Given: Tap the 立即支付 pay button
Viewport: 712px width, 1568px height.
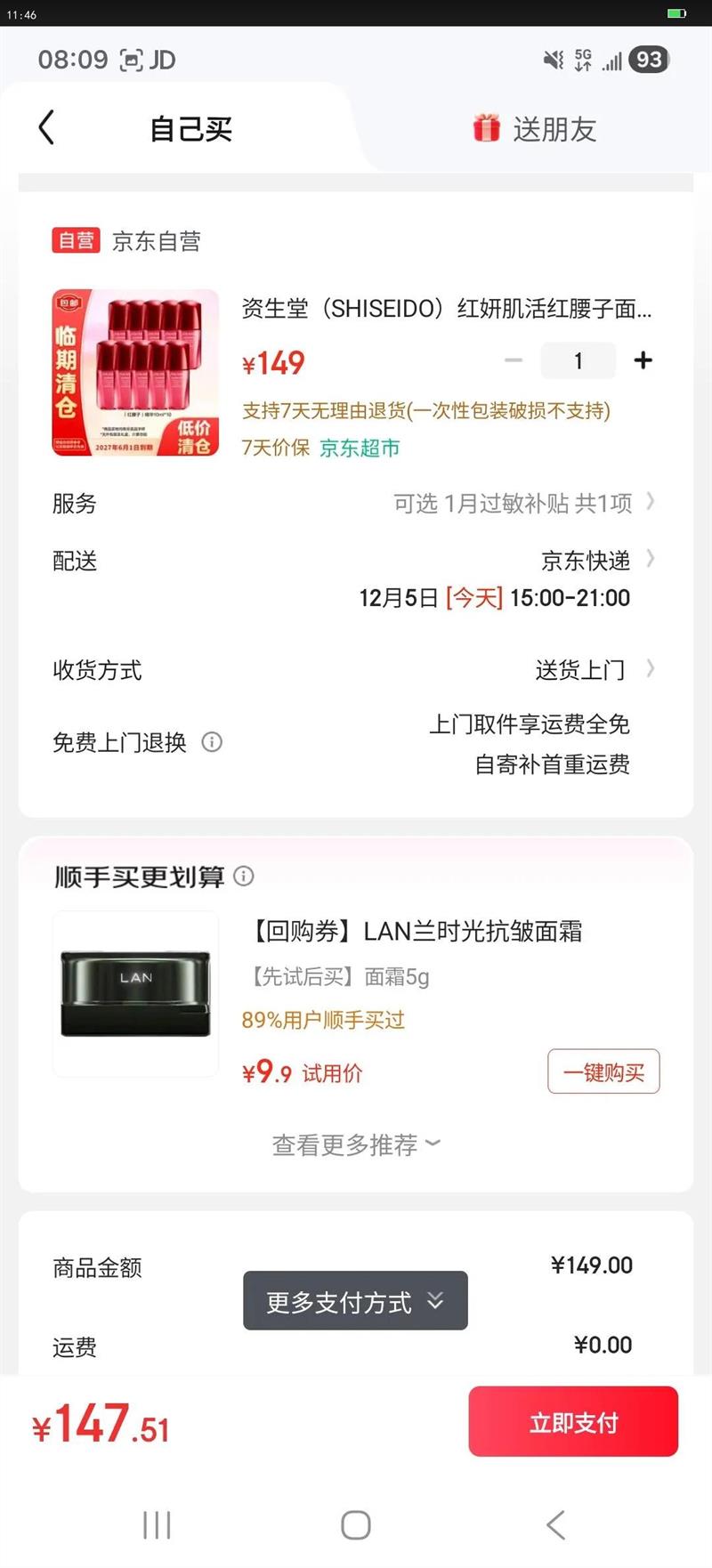Looking at the screenshot, I should (x=573, y=1421).
